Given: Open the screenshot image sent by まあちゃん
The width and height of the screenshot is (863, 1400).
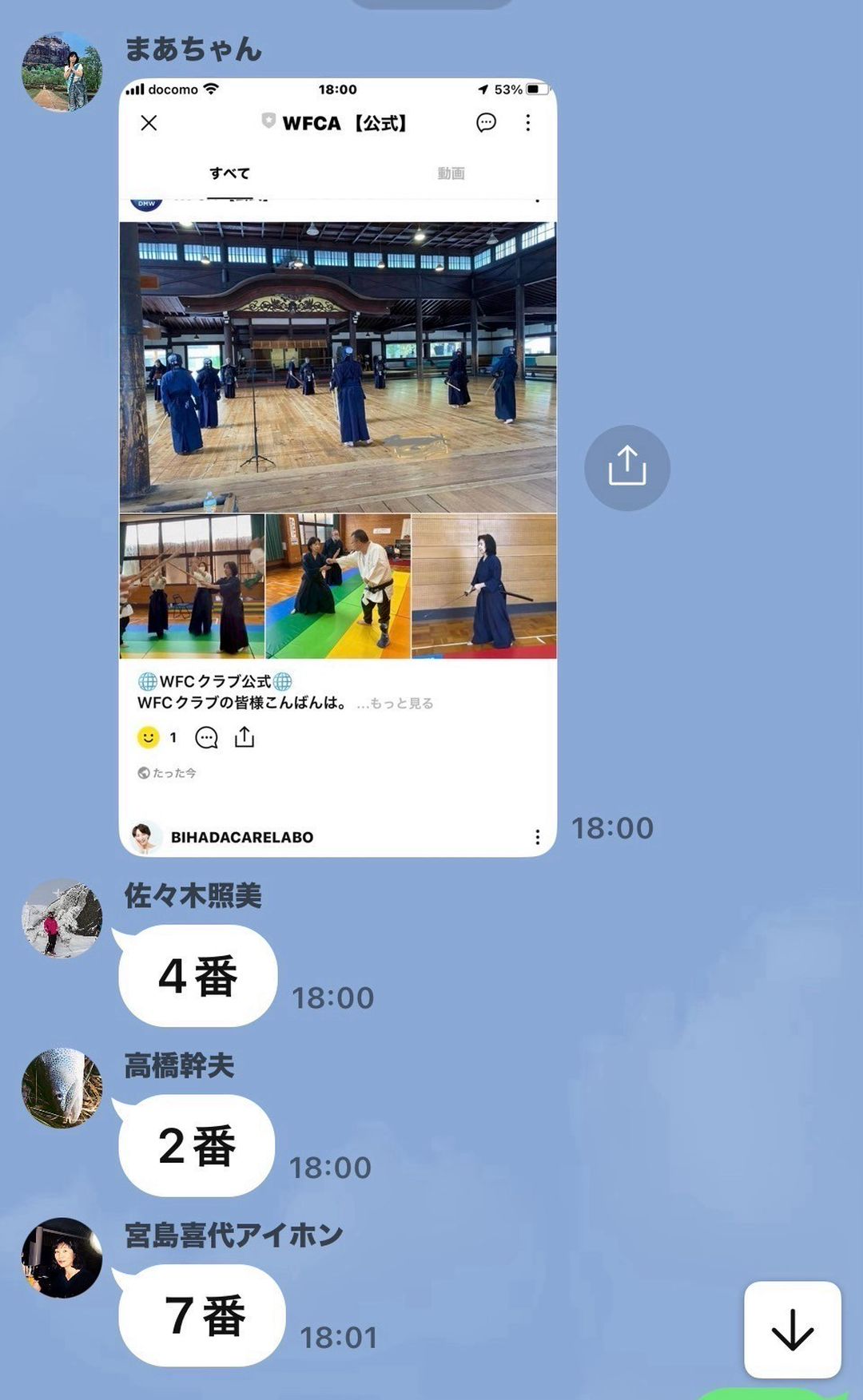Looking at the screenshot, I should pos(337,467).
